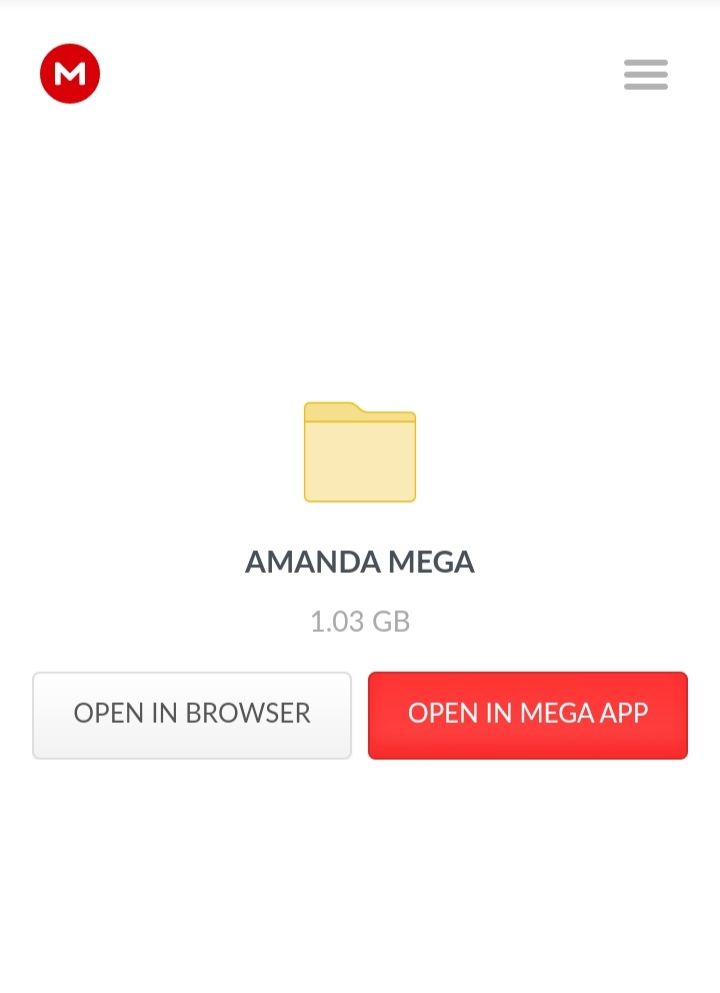Click the folder graphic above the name
Screen dimensions: 720x993
coord(359,452)
